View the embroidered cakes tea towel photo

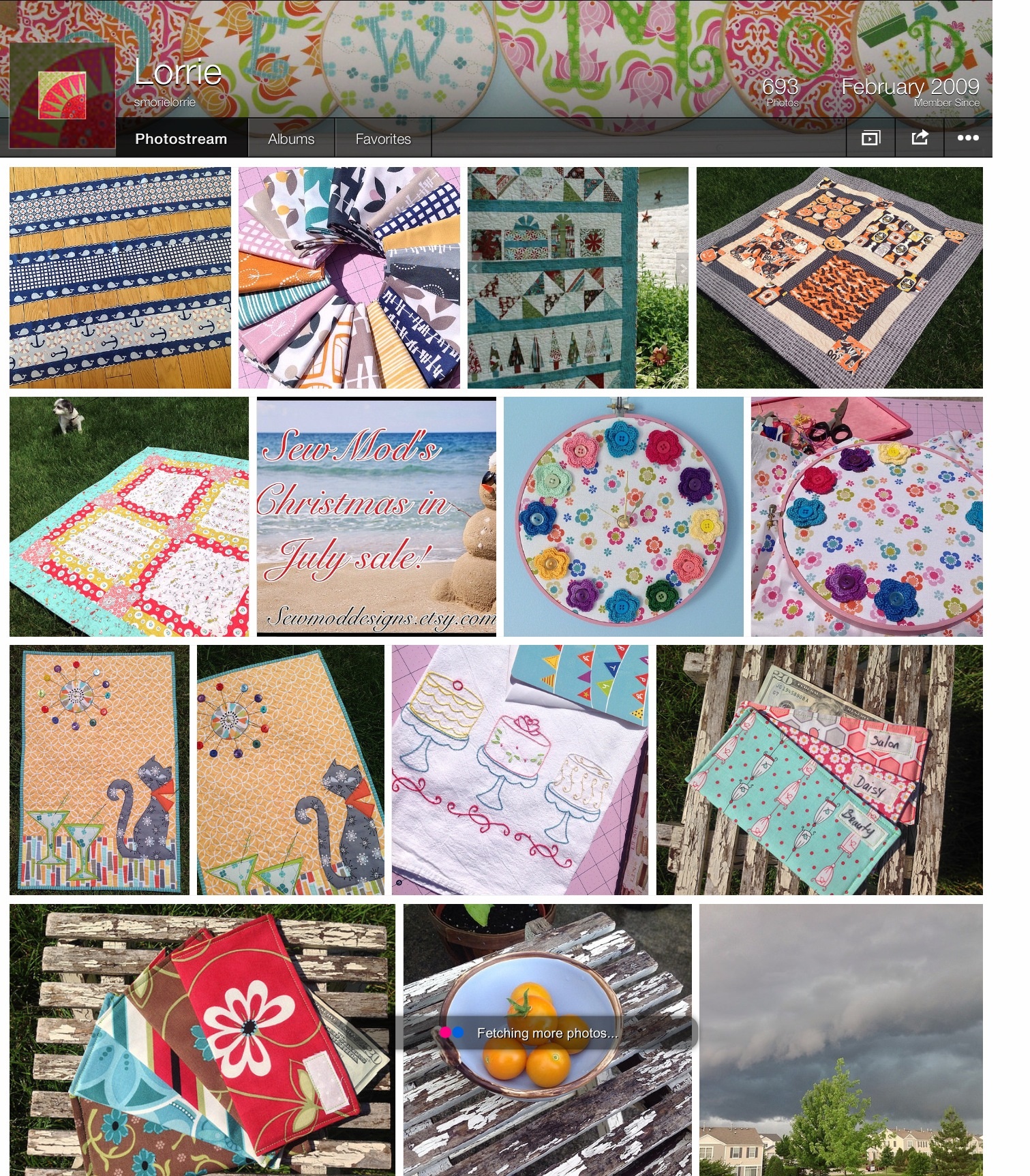point(519,770)
